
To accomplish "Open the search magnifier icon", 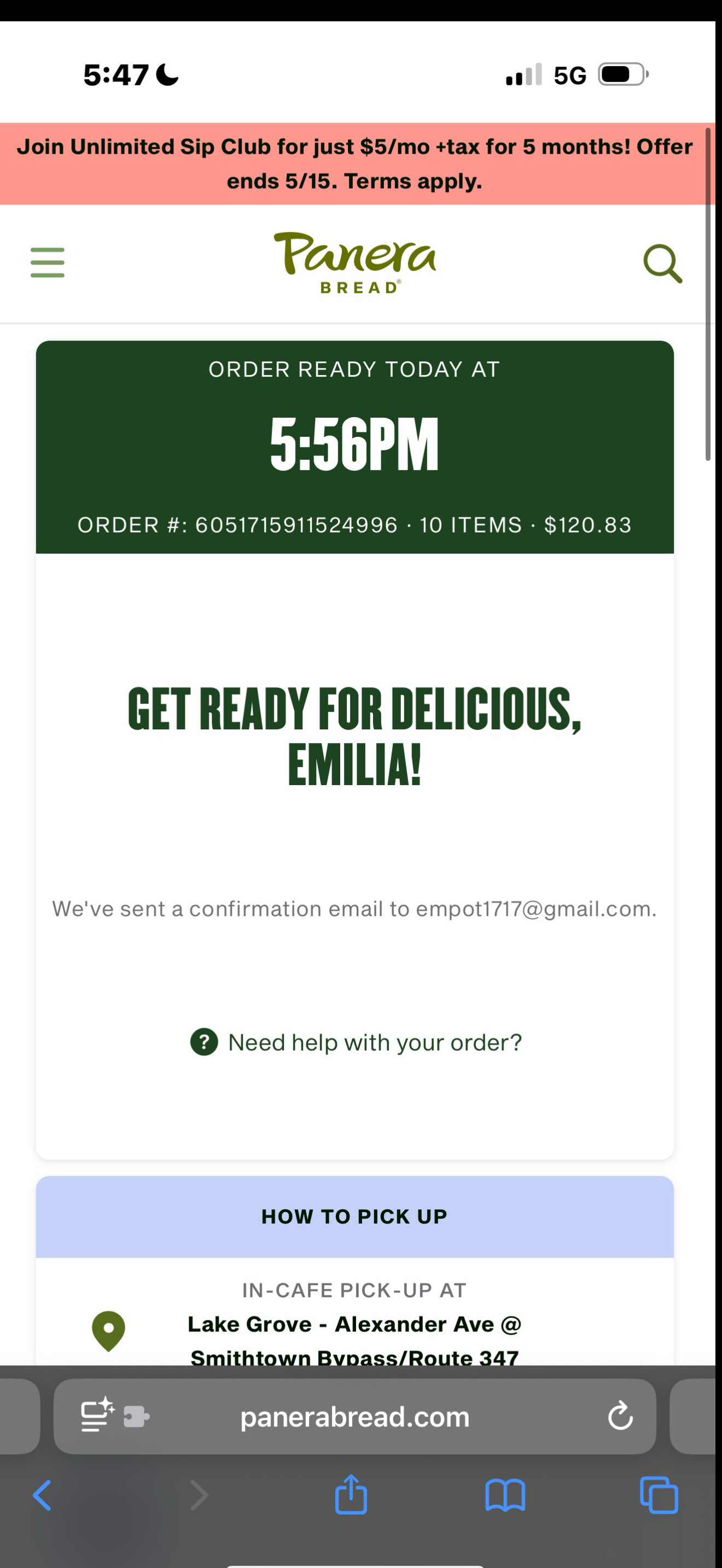I will tap(662, 264).
